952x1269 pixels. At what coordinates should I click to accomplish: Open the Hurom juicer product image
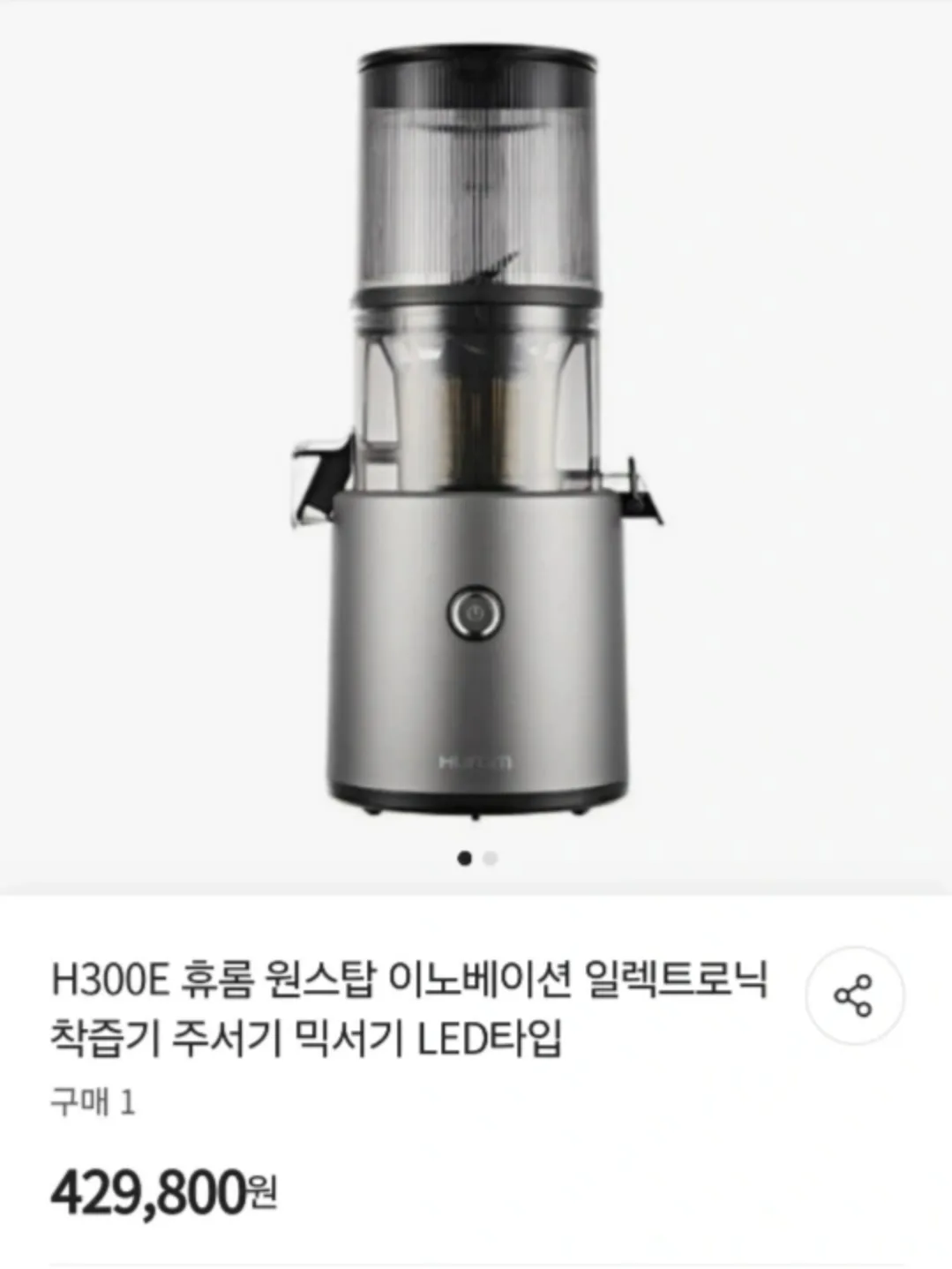[x=476, y=432]
